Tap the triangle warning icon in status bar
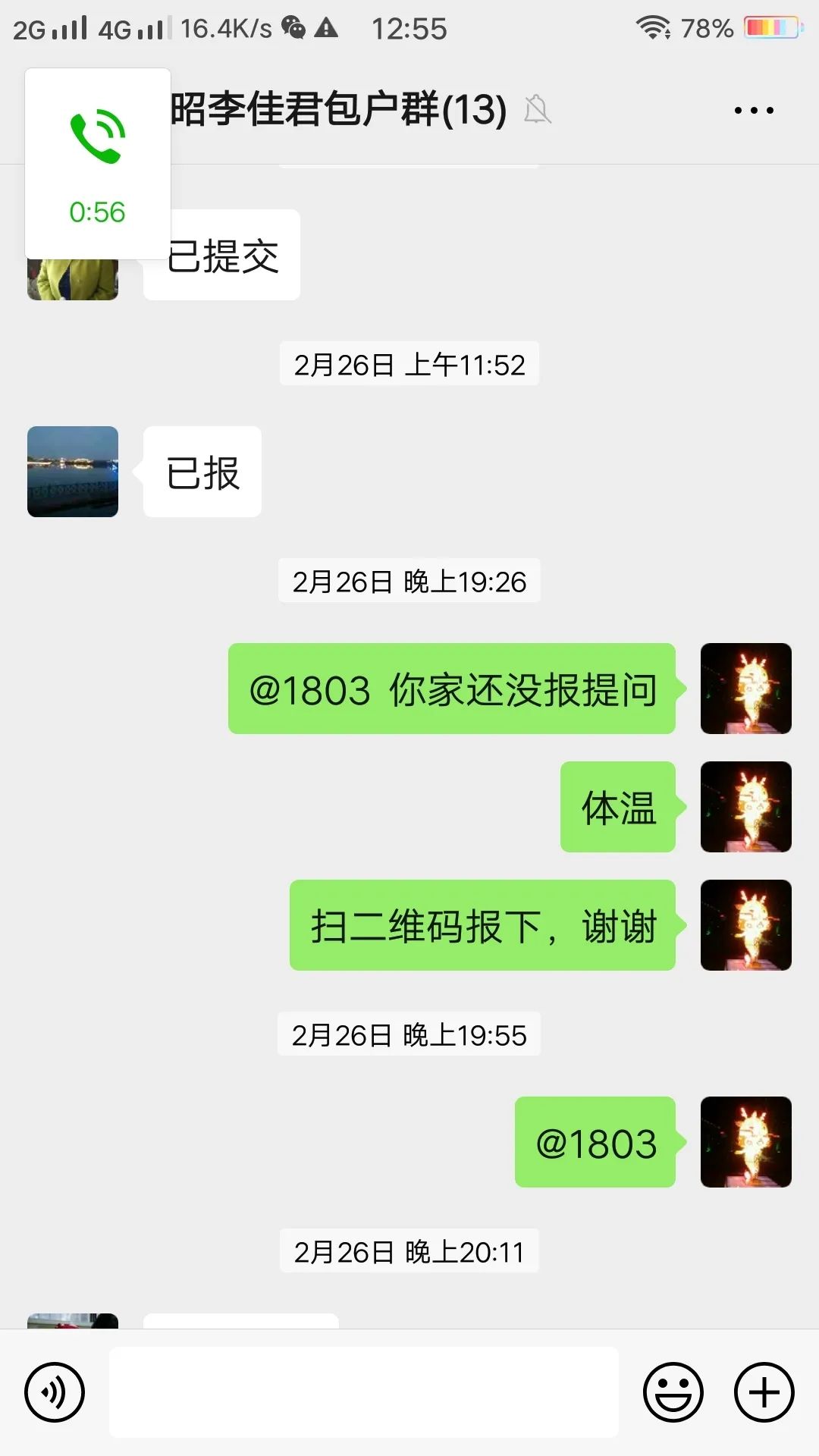This screenshot has height=1456, width=819. [x=326, y=27]
